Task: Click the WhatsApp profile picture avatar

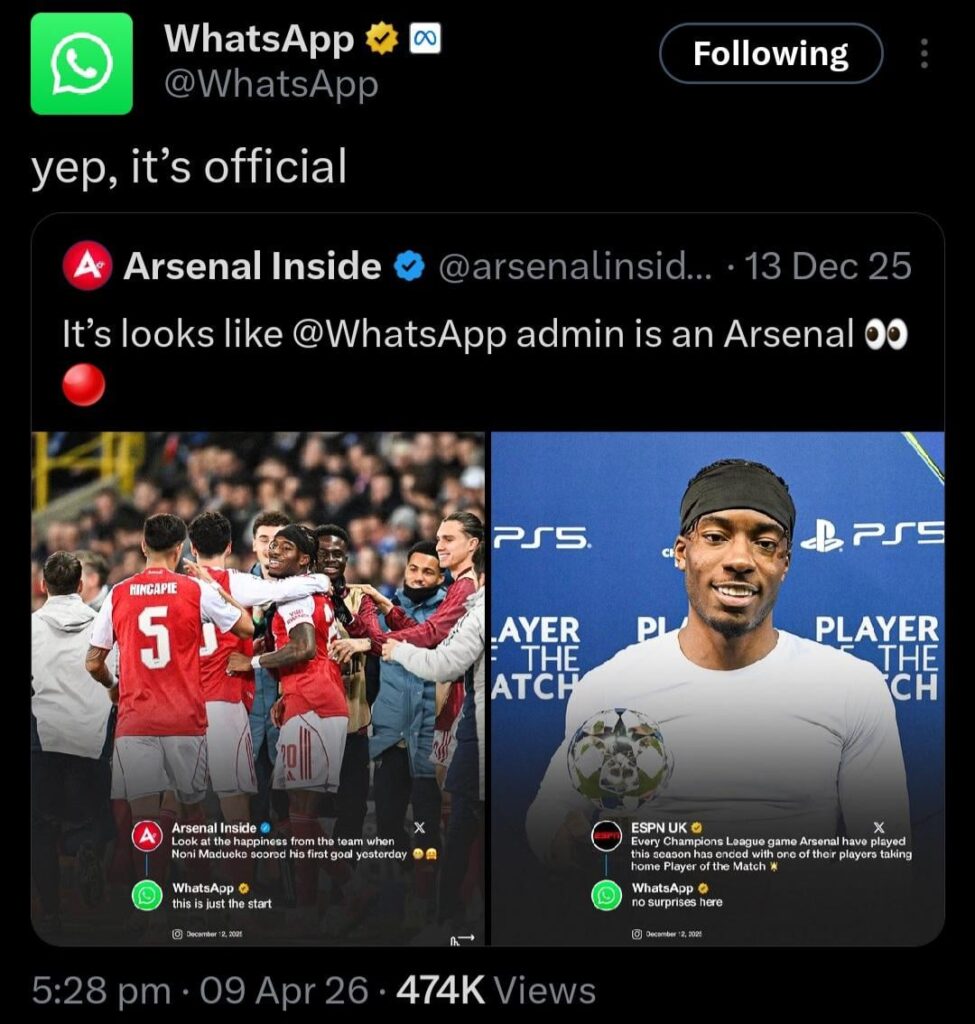Action: pos(80,62)
